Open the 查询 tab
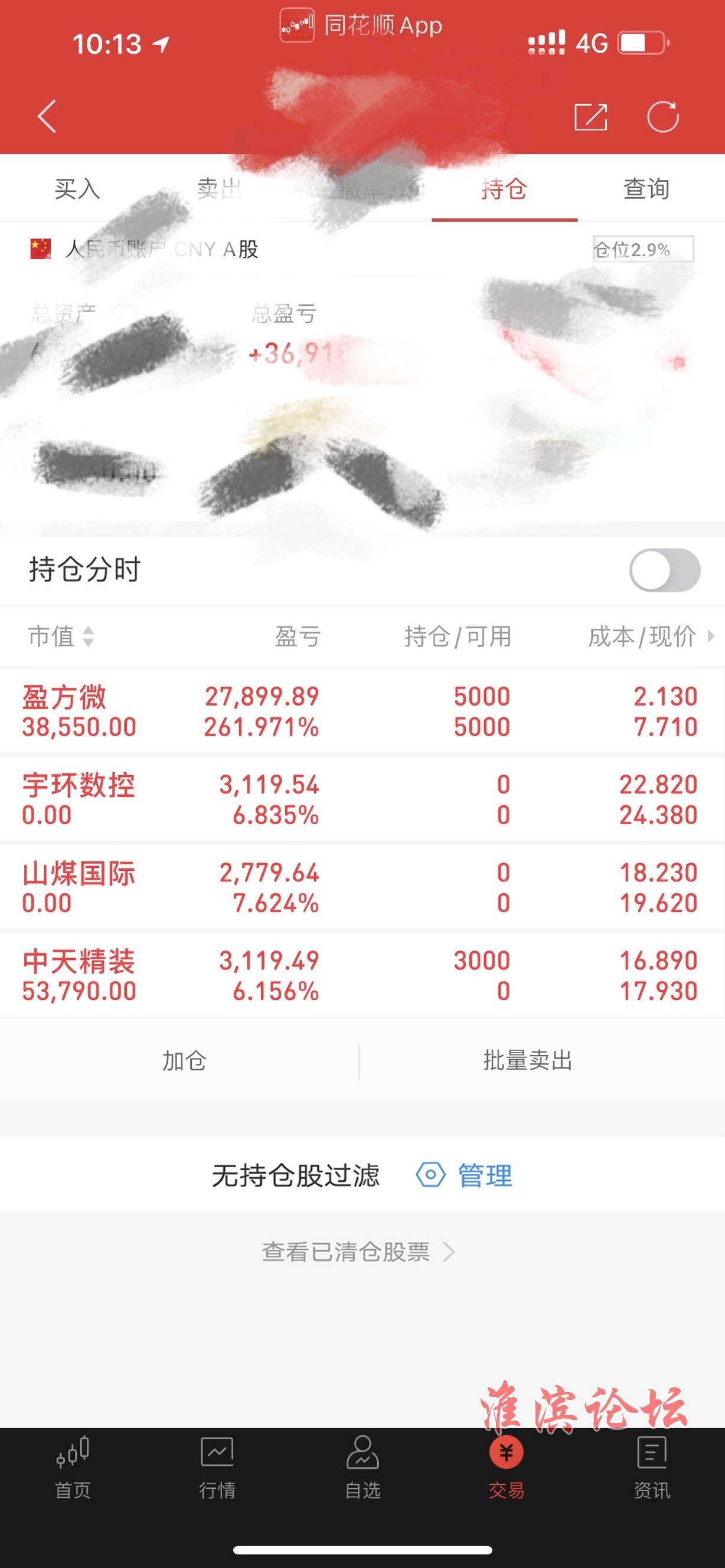The height and width of the screenshot is (1568, 725). (x=646, y=189)
